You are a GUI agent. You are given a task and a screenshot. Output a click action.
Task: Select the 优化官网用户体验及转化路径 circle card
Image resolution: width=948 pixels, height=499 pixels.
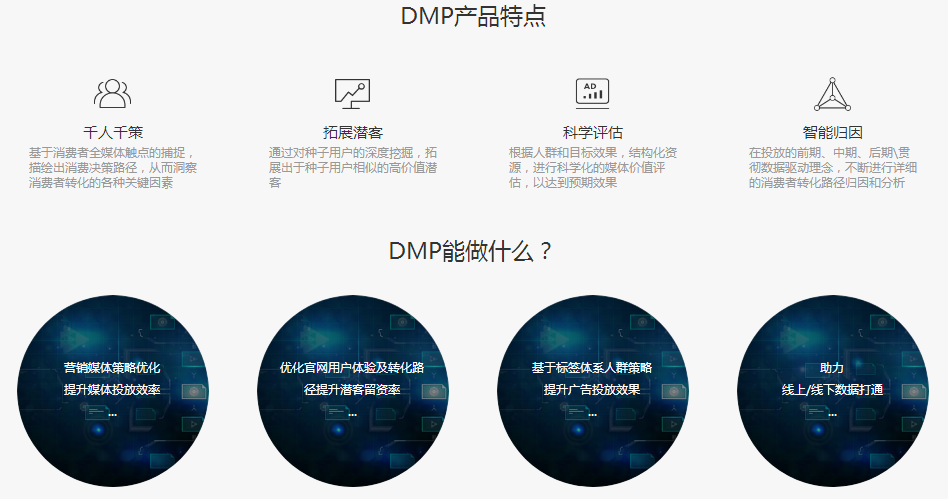point(352,390)
